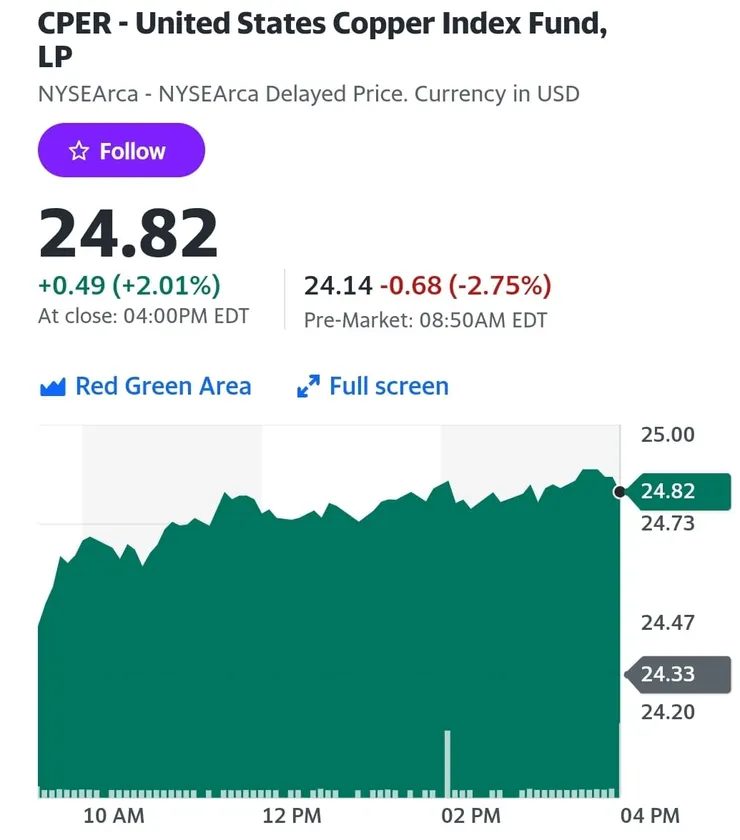The height and width of the screenshot is (840, 740).
Task: Expand the chart to full screen
Action: pyautogui.click(x=371, y=386)
